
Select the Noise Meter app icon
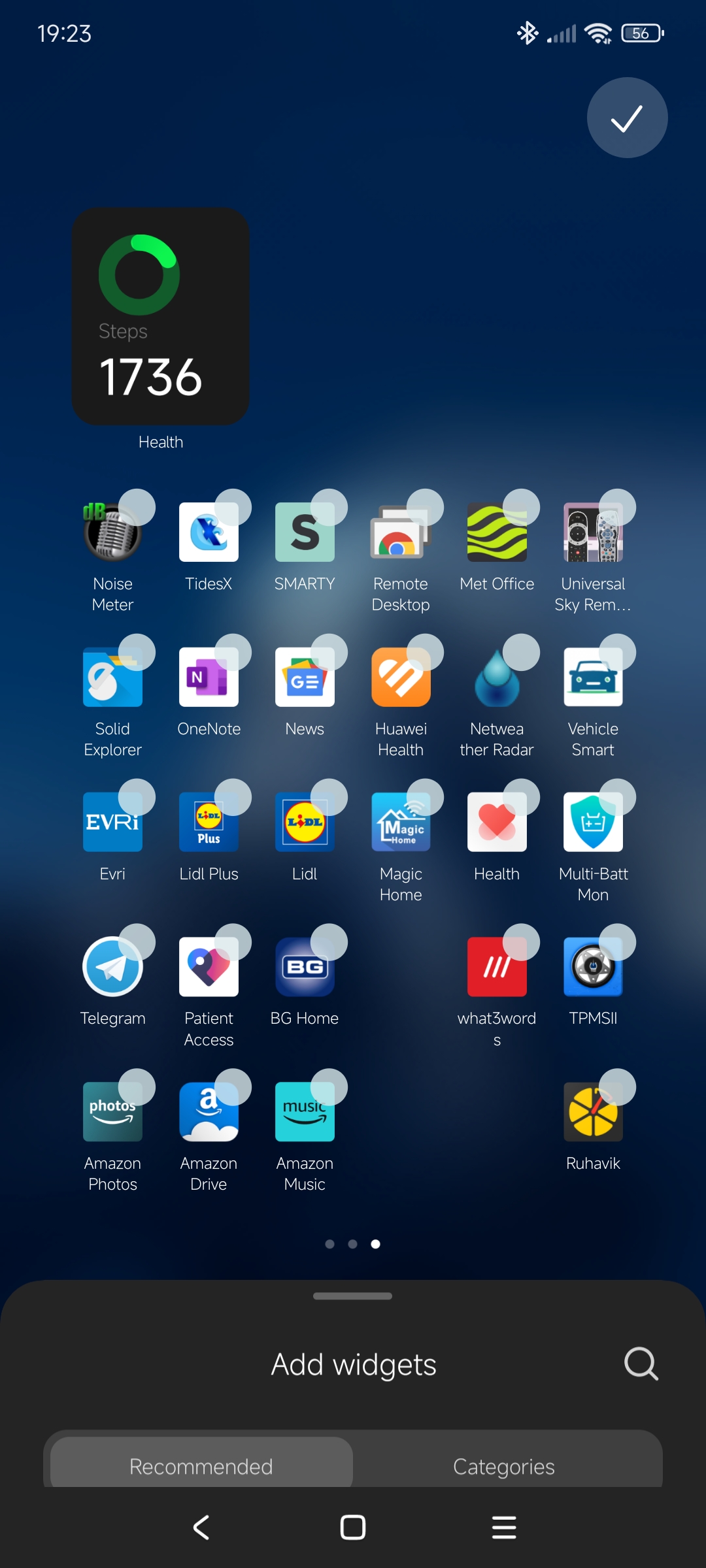[112, 532]
